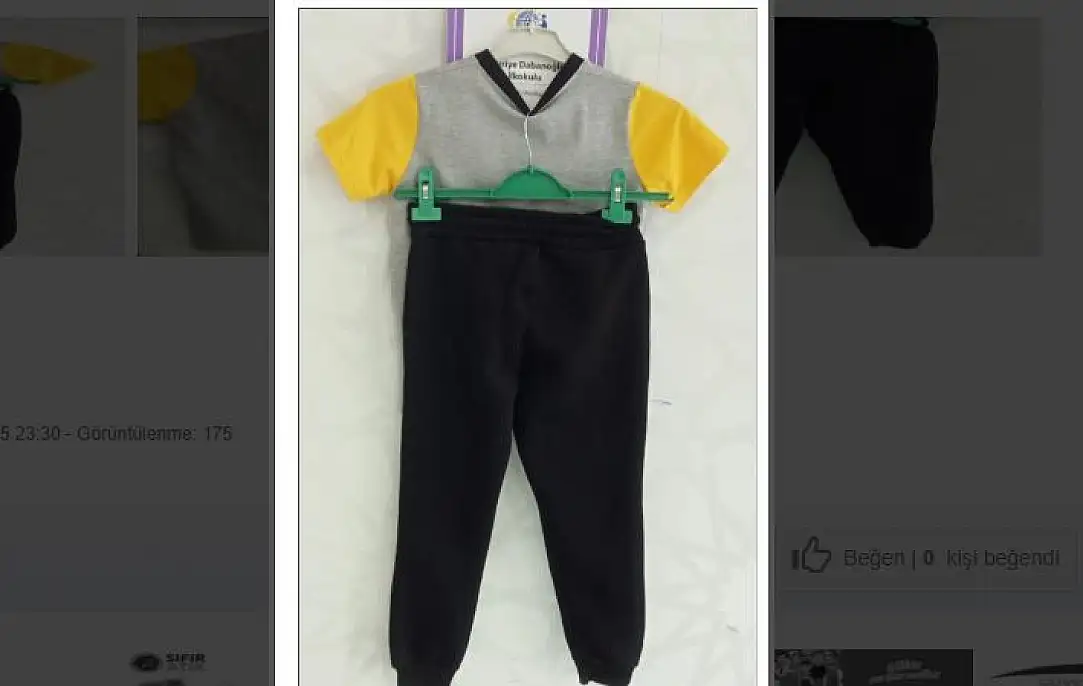Open the grey shirt yellow sleeve thumbnail
The image size is (1083, 686).
tap(204, 136)
